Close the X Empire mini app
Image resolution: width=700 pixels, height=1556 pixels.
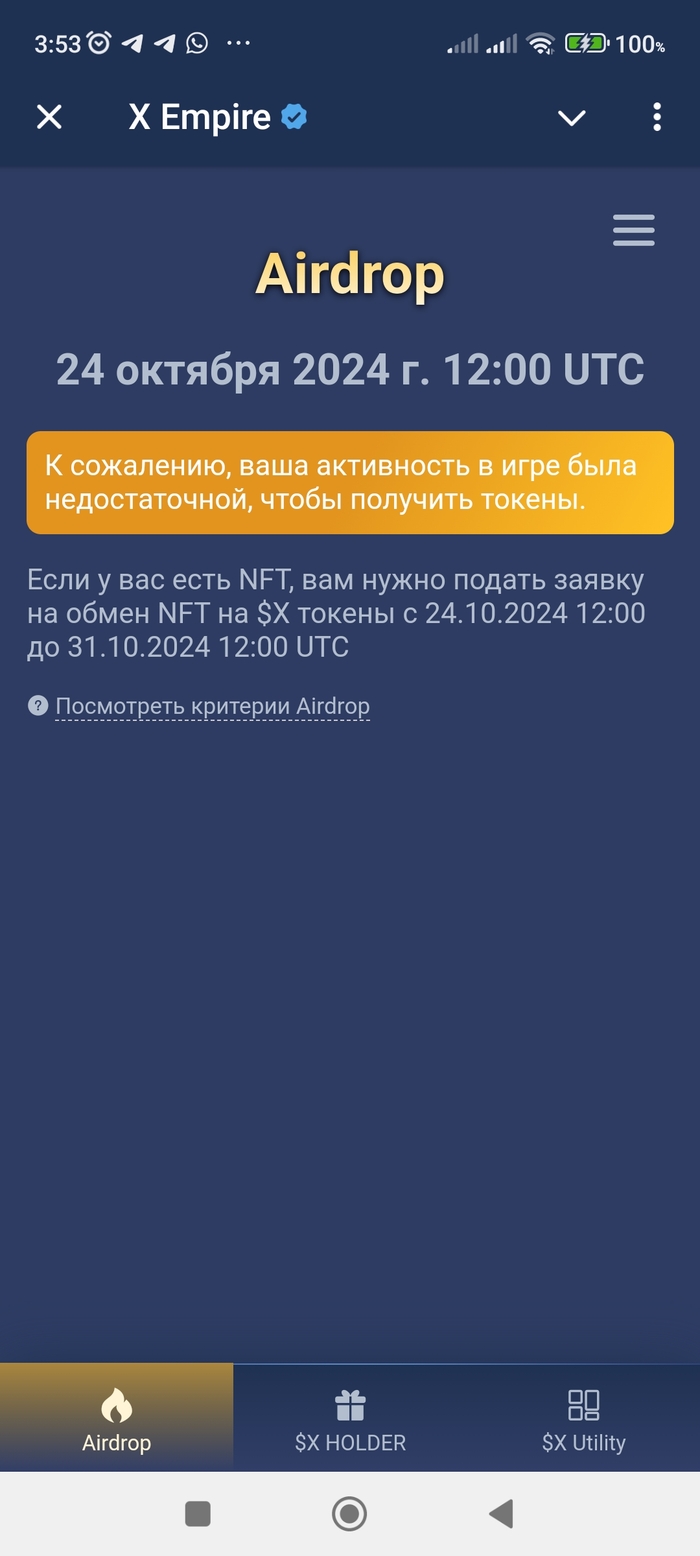coord(49,118)
